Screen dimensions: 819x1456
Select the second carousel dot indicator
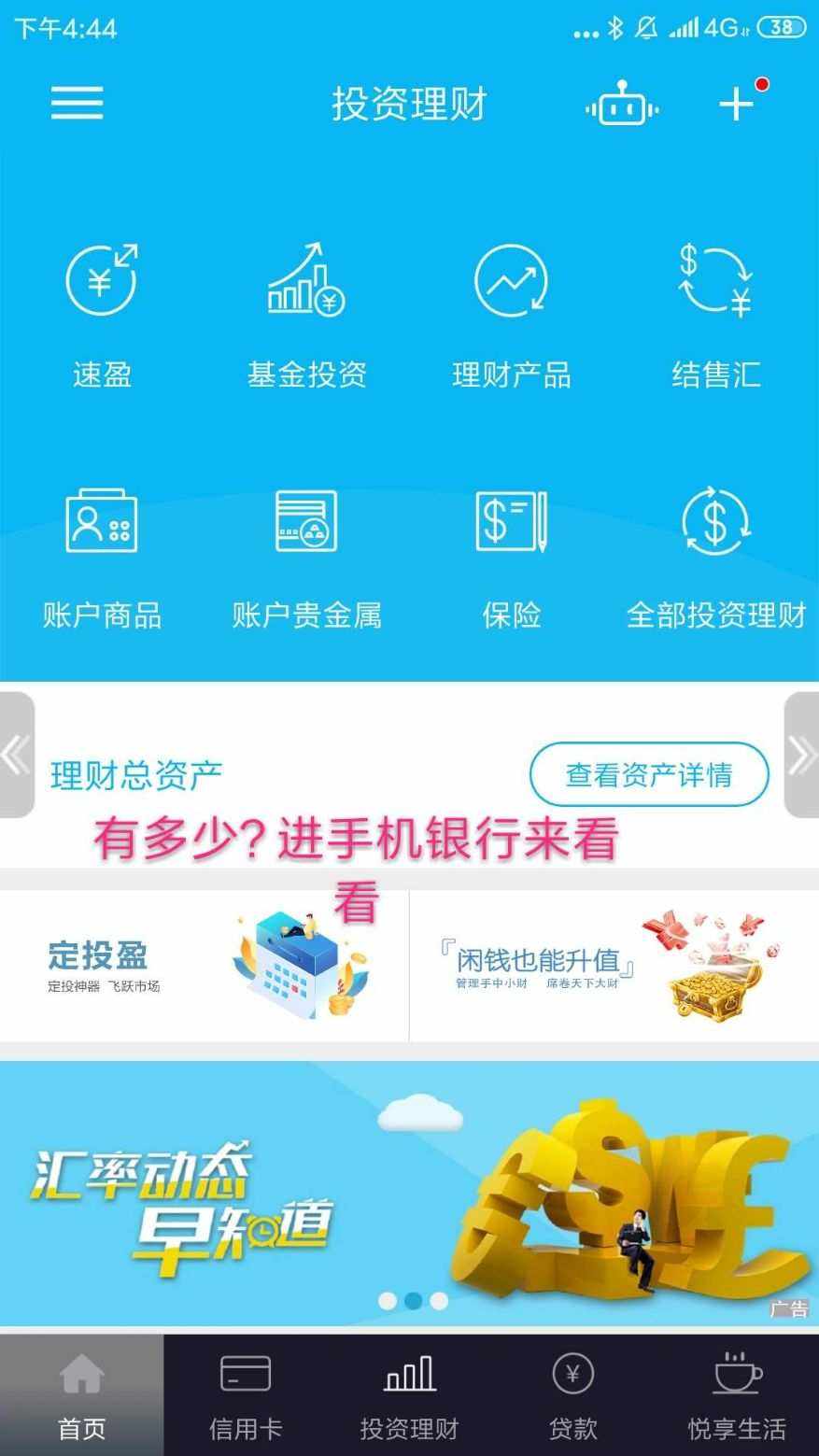point(415,1298)
